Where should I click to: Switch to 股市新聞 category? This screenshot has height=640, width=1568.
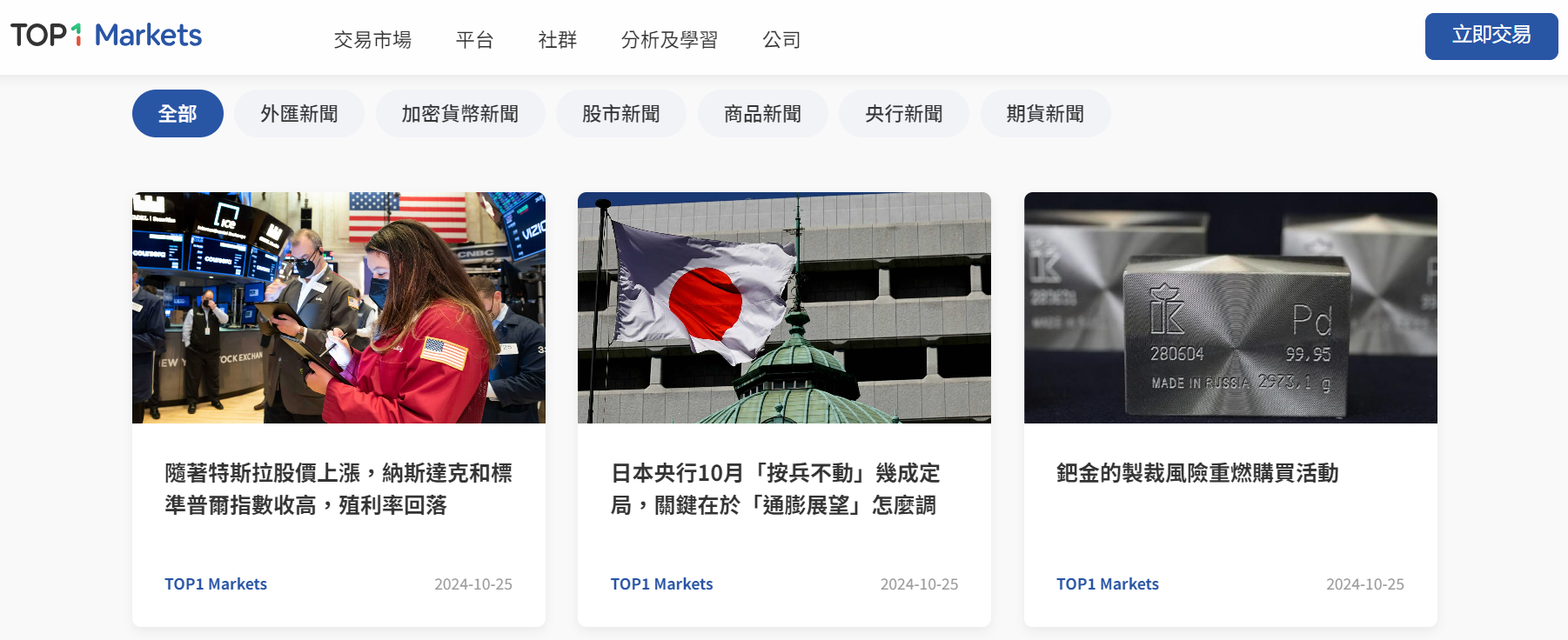click(620, 114)
